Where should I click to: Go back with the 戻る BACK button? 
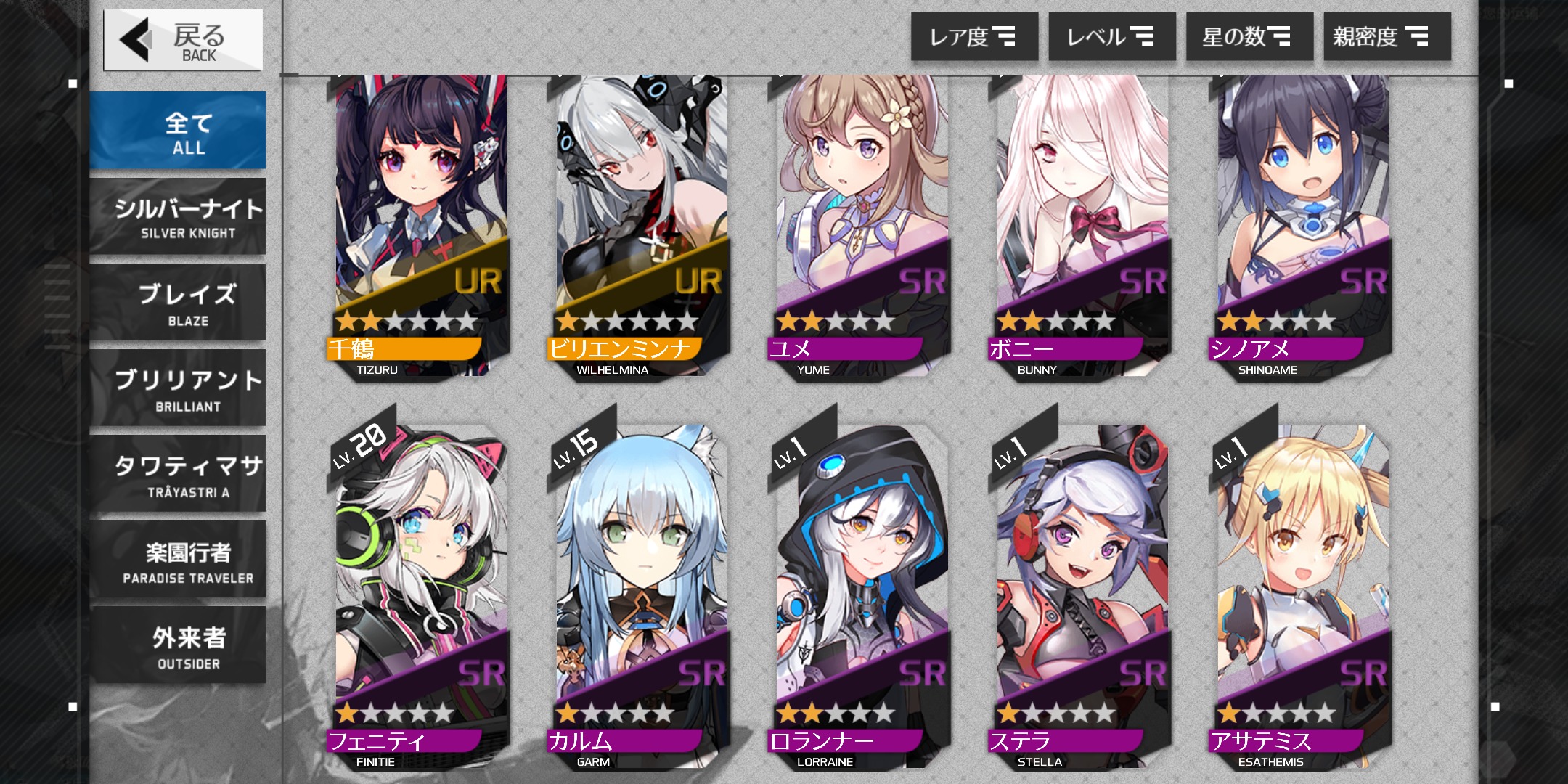tap(183, 41)
